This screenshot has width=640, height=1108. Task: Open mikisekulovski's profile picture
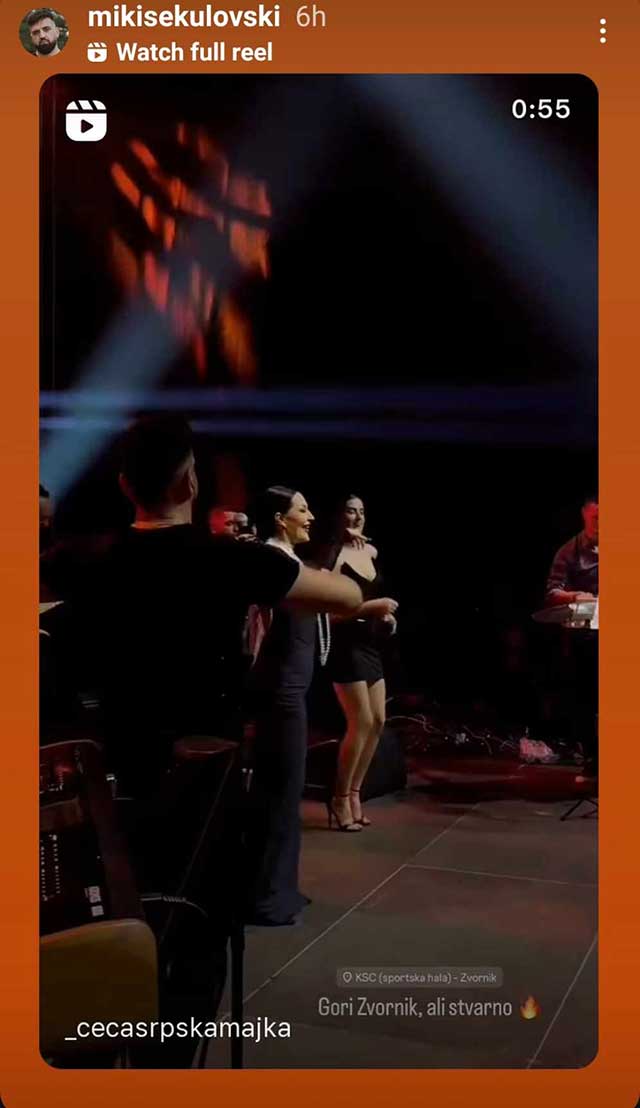44,31
